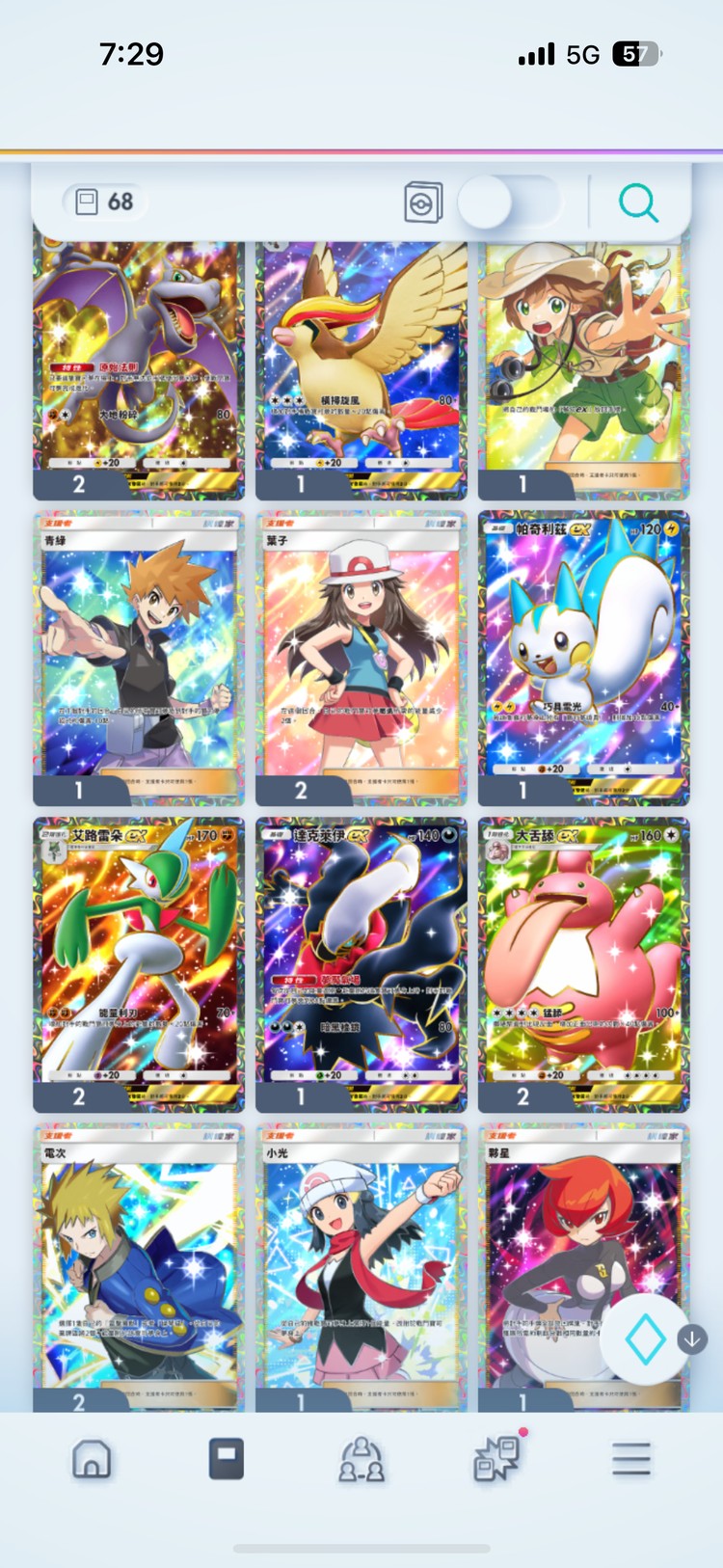Open the hamburger menu

pos(631,1459)
